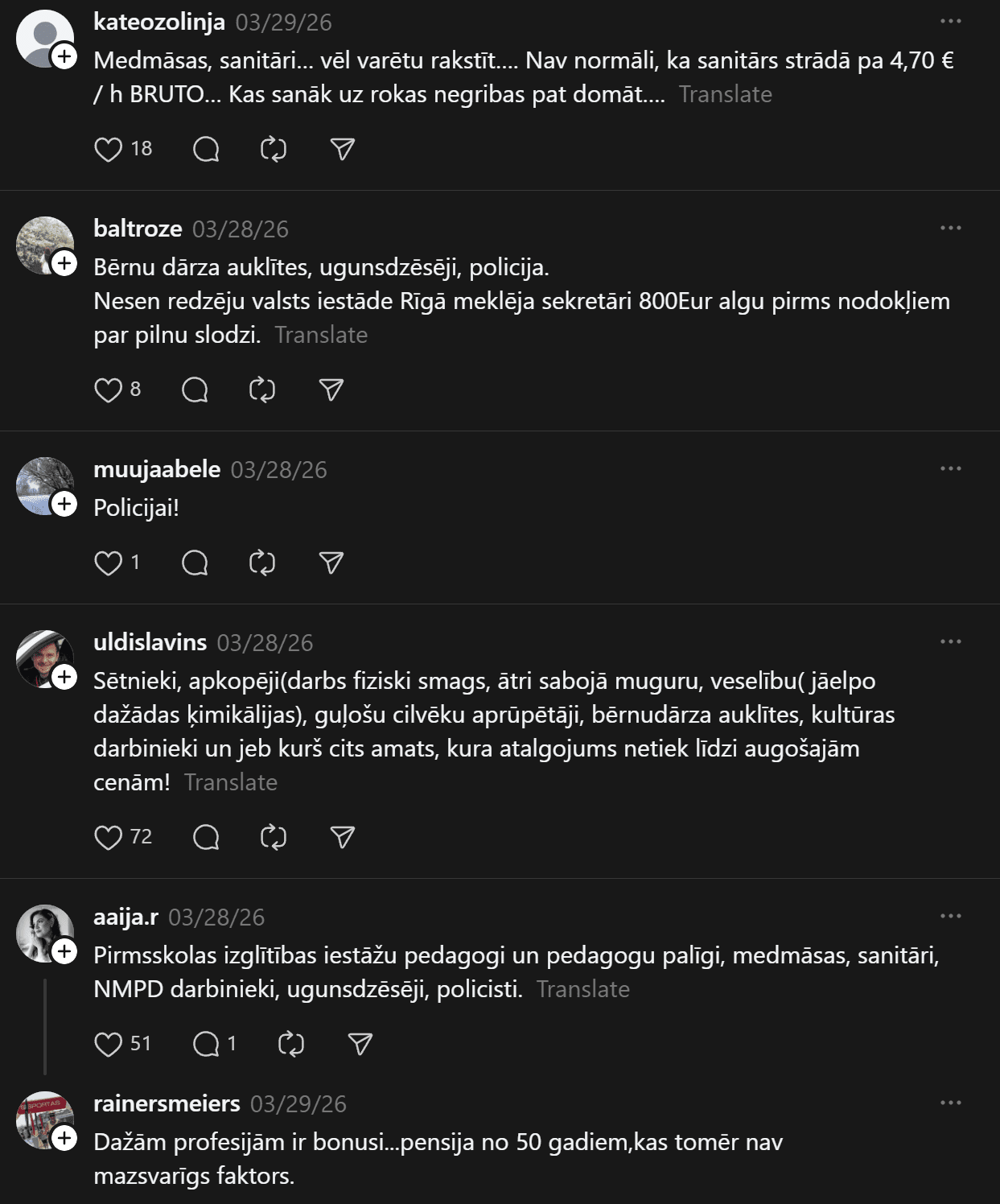Open muujaabele's profile by username
The image size is (1000, 1204).
click(x=157, y=469)
